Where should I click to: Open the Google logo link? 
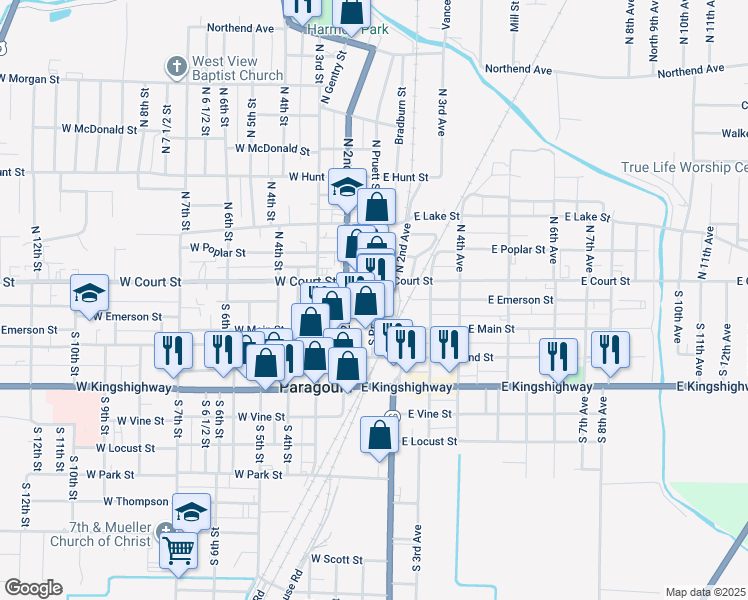click(x=33, y=588)
